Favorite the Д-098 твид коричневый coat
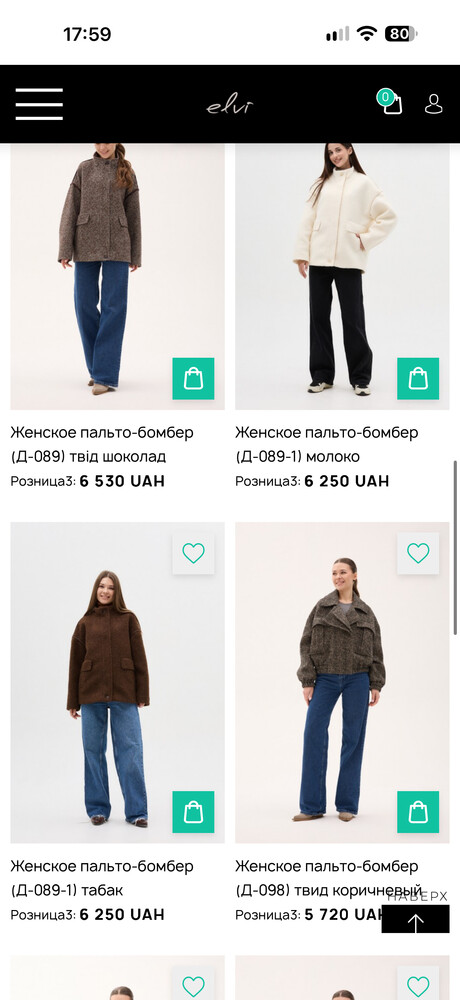 [x=418, y=553]
